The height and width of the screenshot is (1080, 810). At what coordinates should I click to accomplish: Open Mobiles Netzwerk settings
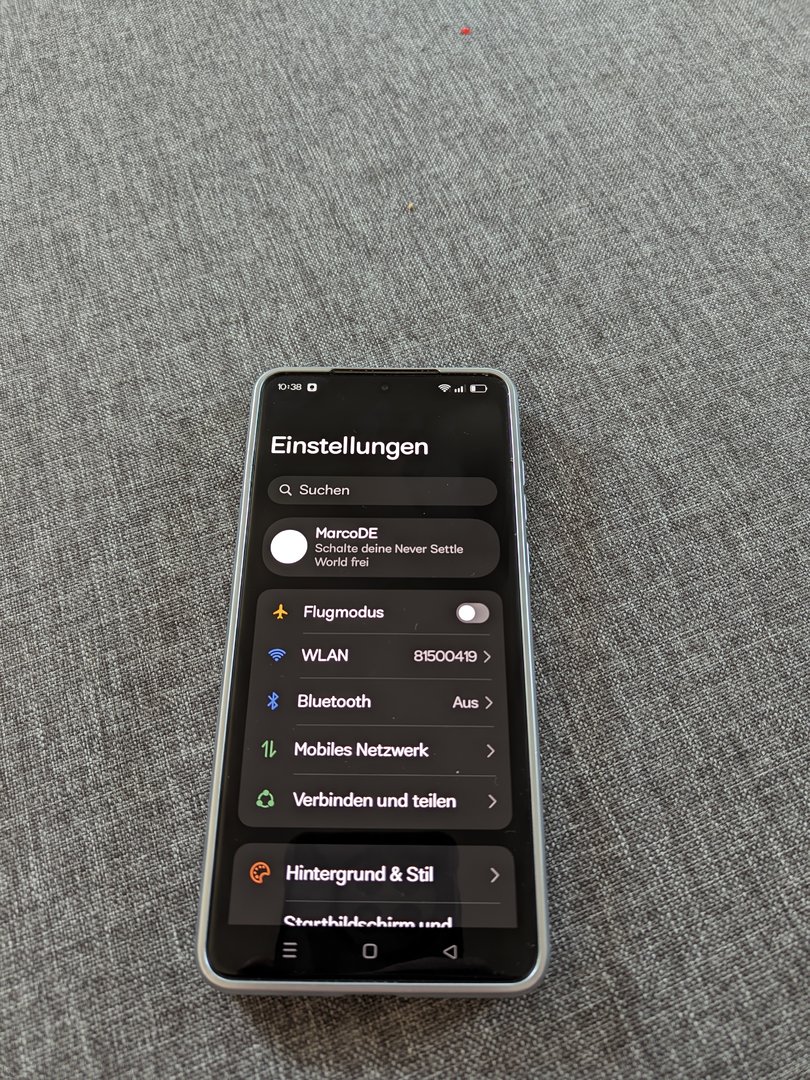(380, 750)
